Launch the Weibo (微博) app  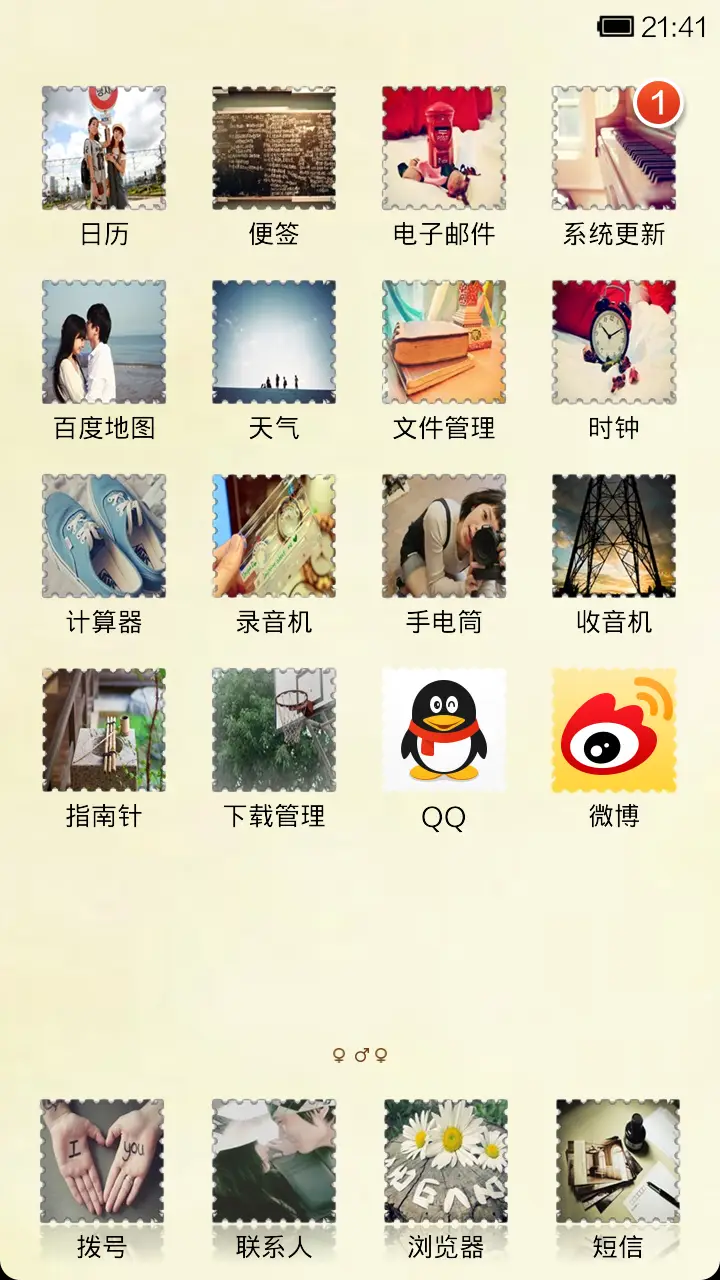(x=614, y=728)
